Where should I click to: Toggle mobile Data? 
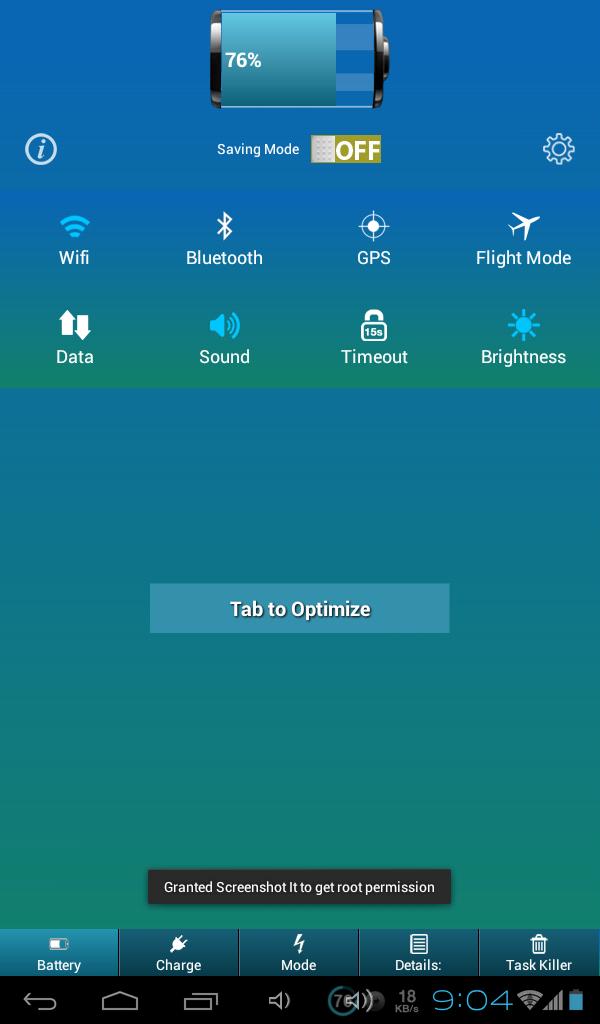pos(75,338)
